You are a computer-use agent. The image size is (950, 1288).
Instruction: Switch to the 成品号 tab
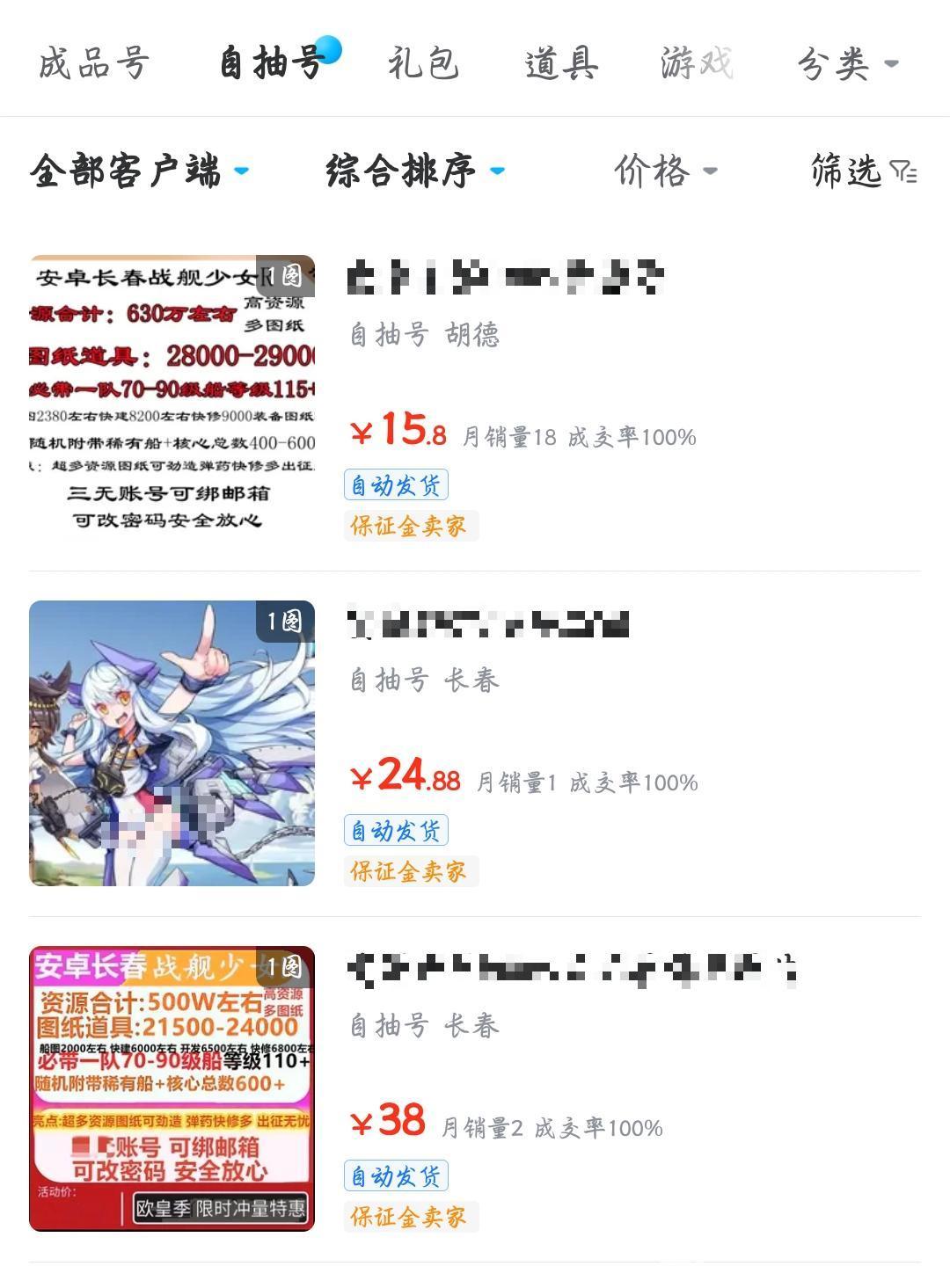click(93, 64)
